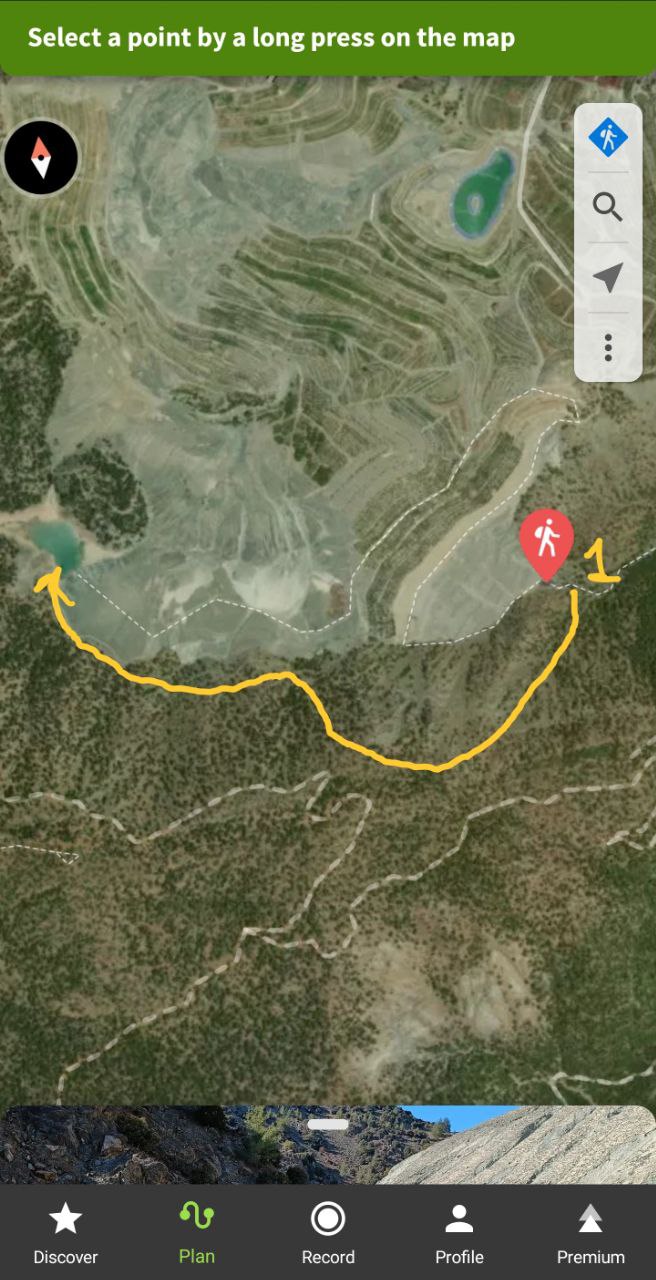
Task: Open the hiking activity type selector
Action: point(608,138)
